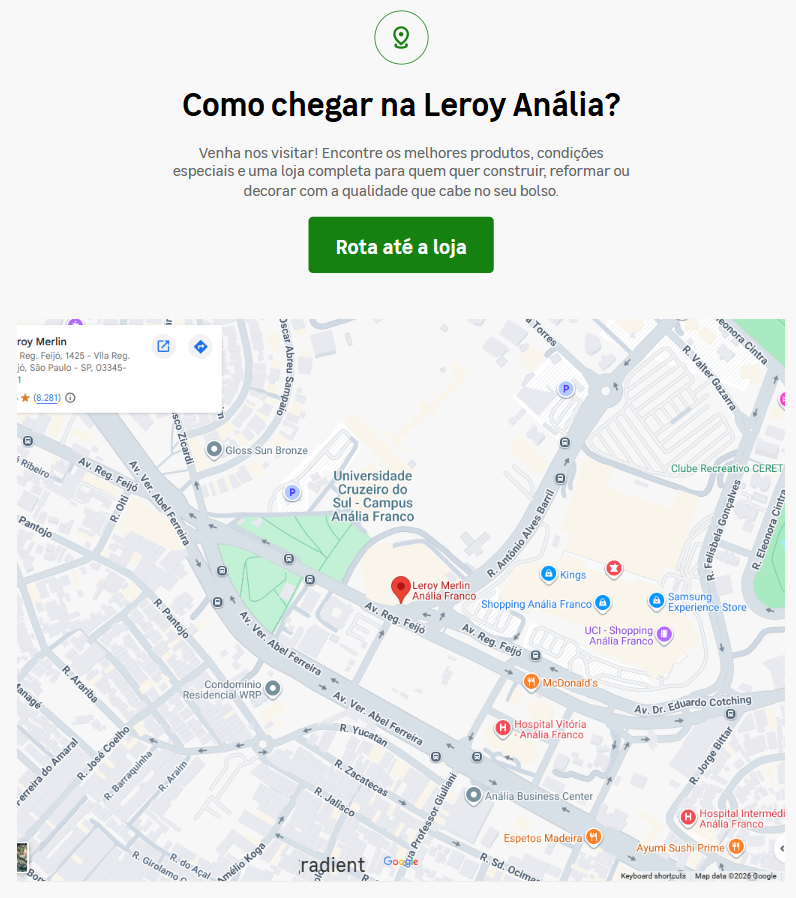Tap the blue directions arrow icon
The height and width of the screenshot is (898, 796).
point(200,347)
